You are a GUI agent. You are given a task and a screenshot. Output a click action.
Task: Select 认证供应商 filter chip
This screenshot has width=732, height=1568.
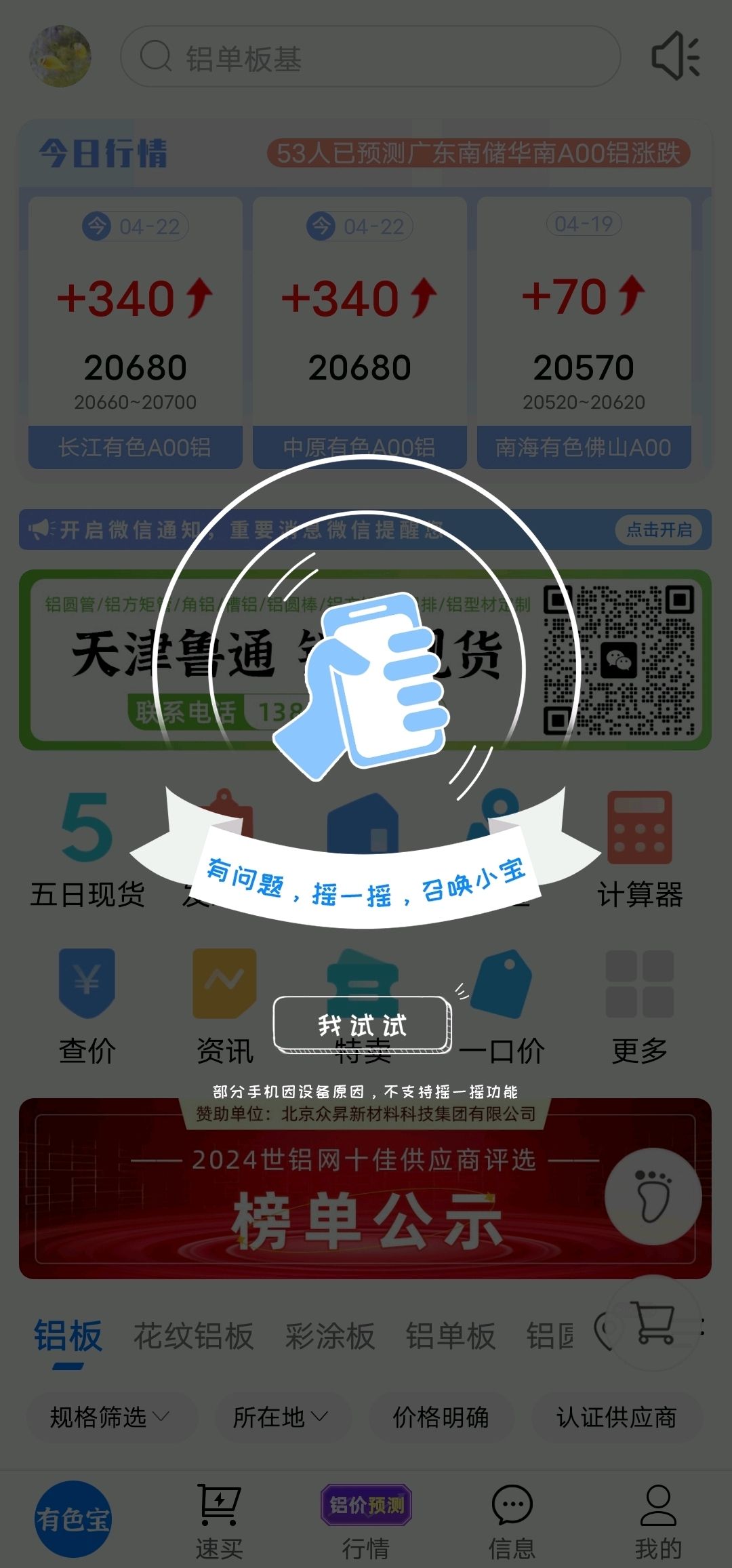616,1417
